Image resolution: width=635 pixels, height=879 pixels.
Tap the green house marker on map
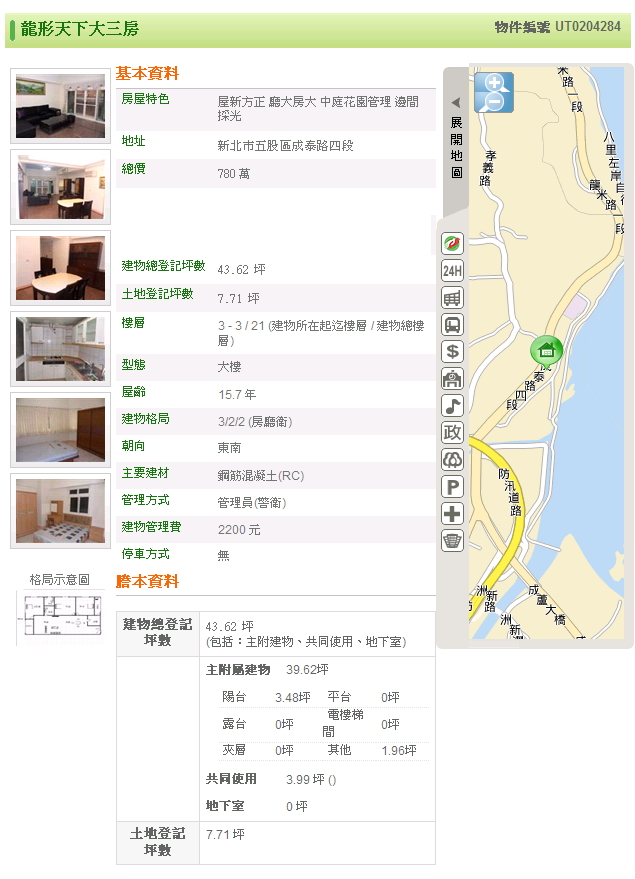click(546, 350)
